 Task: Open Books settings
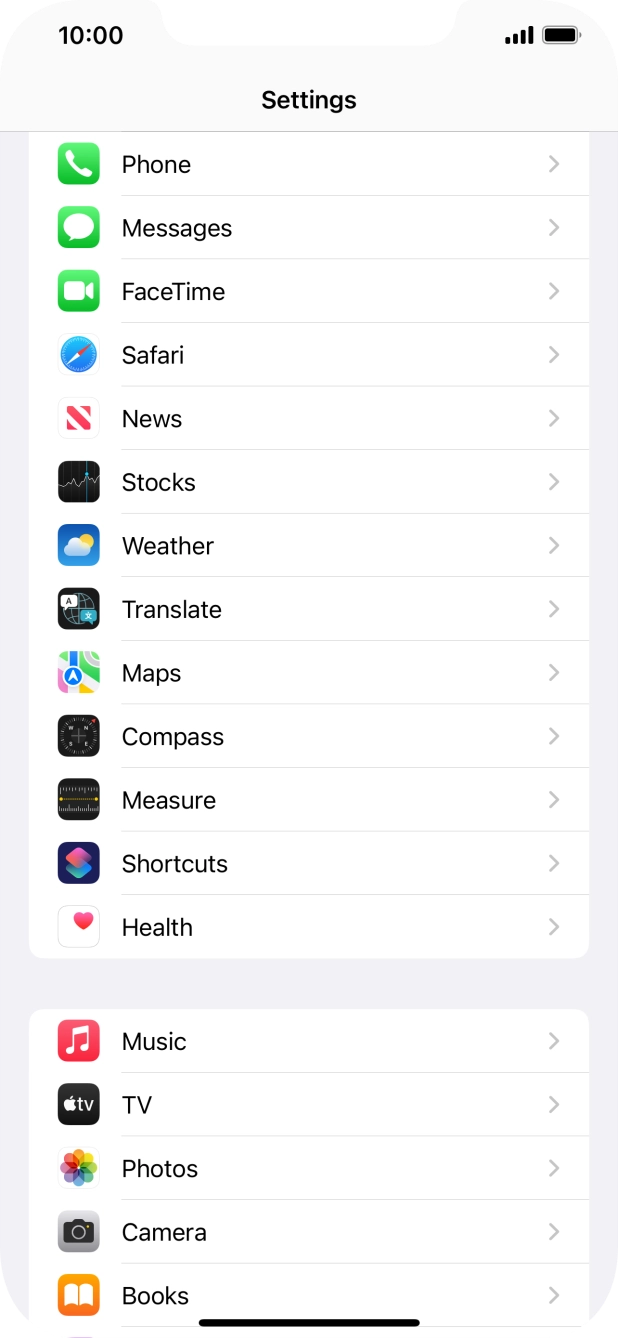point(308,1295)
